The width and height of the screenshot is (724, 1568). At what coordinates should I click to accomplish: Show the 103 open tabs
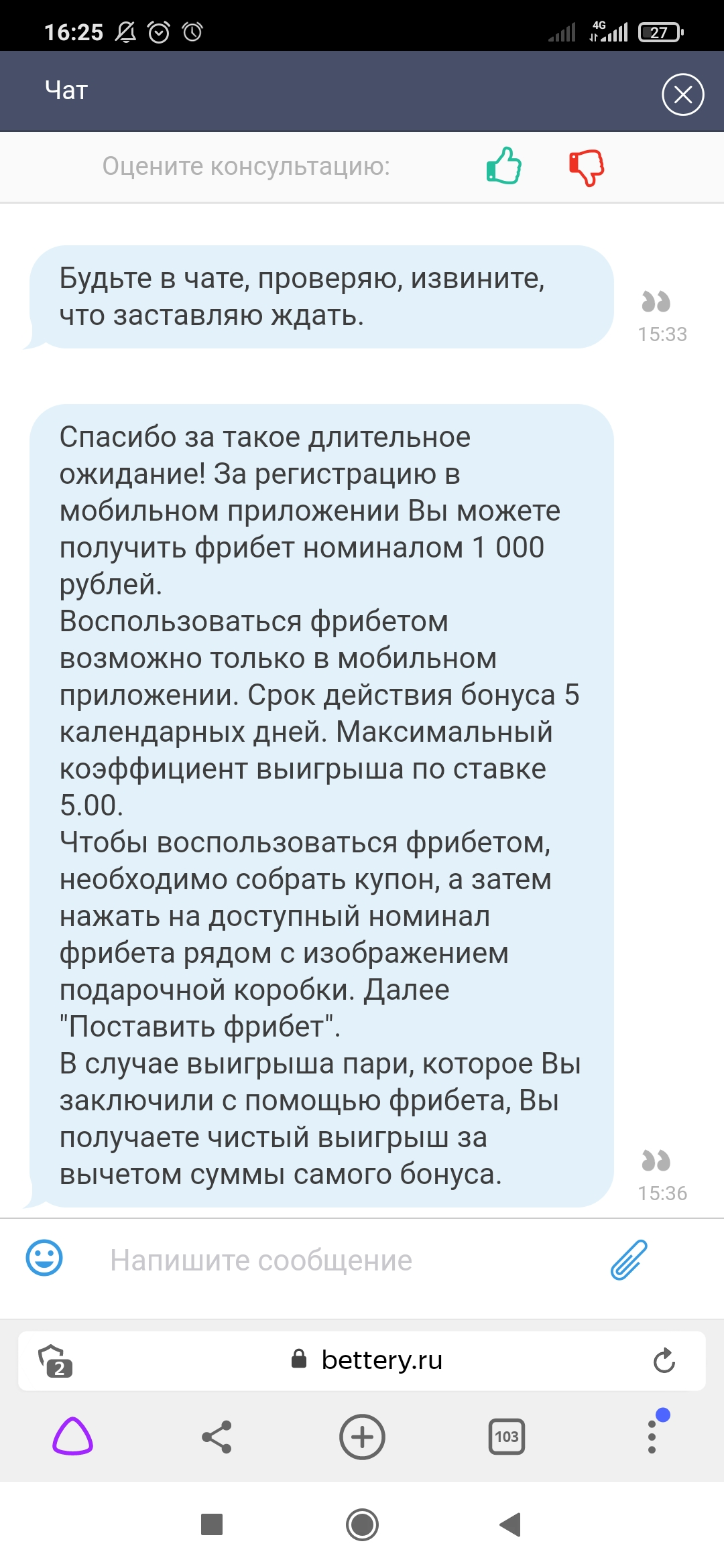(x=507, y=1437)
